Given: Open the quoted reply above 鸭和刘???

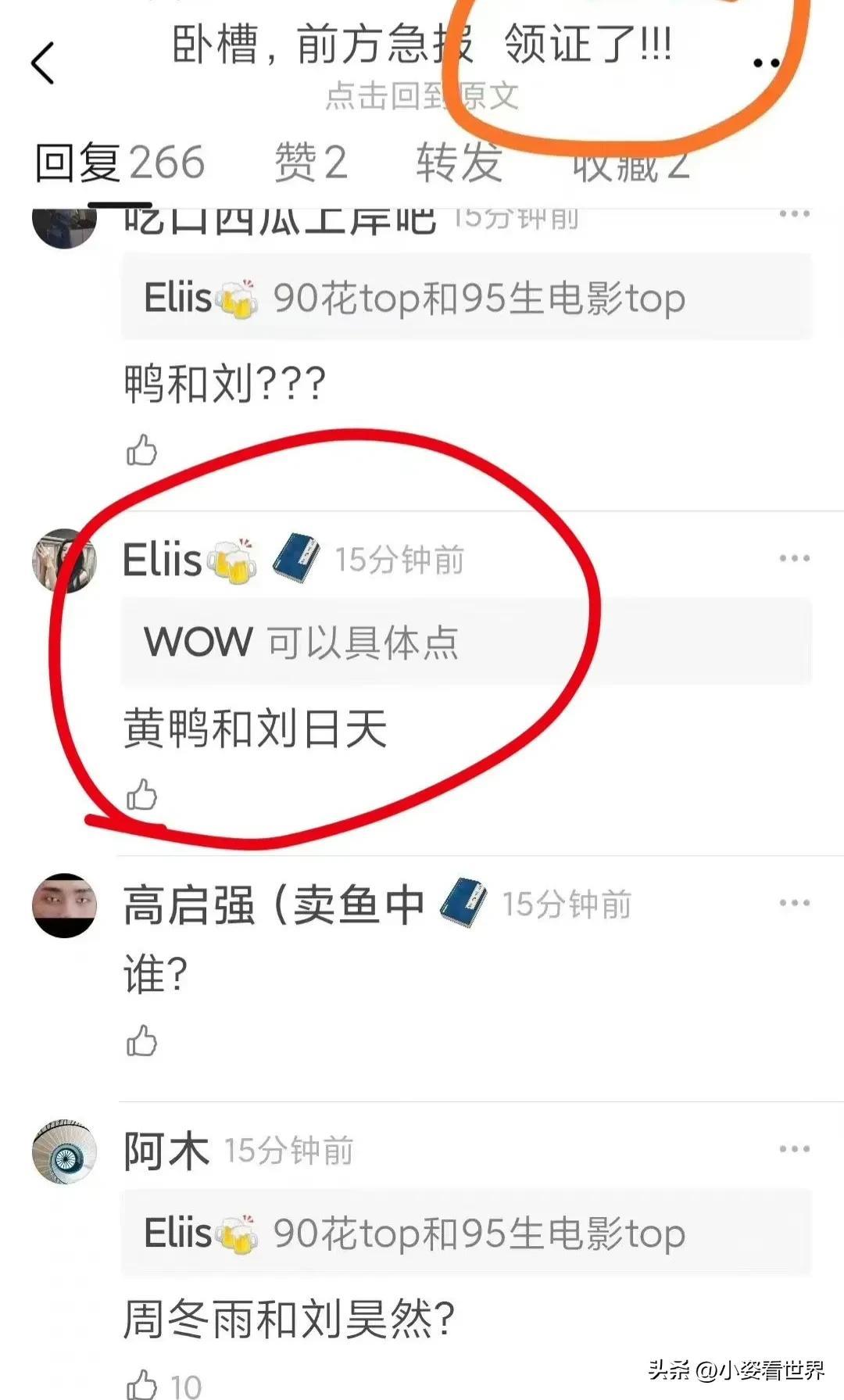Looking at the screenshot, I should [x=466, y=298].
